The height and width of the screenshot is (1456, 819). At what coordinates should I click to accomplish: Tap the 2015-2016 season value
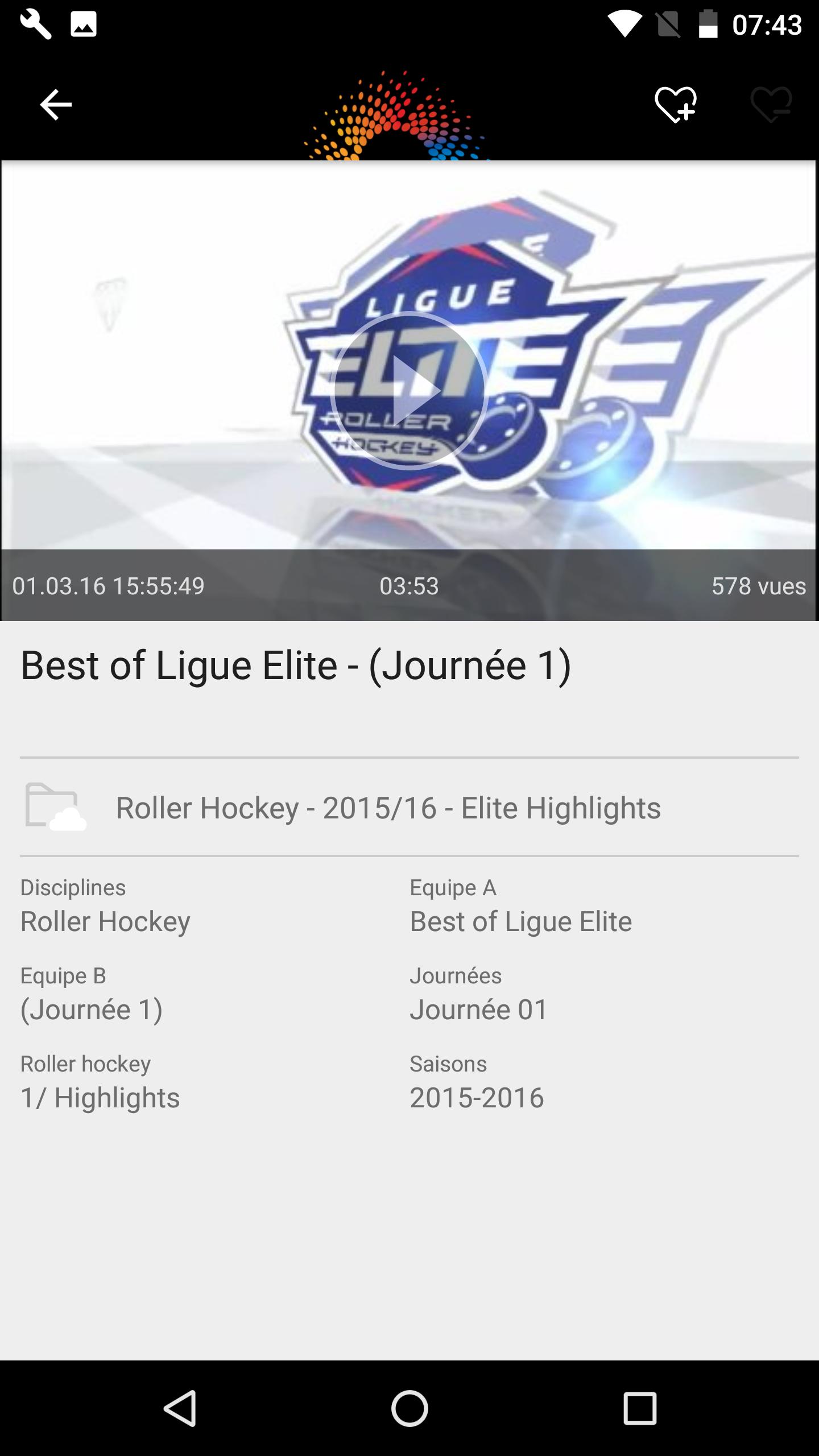[x=478, y=1098]
